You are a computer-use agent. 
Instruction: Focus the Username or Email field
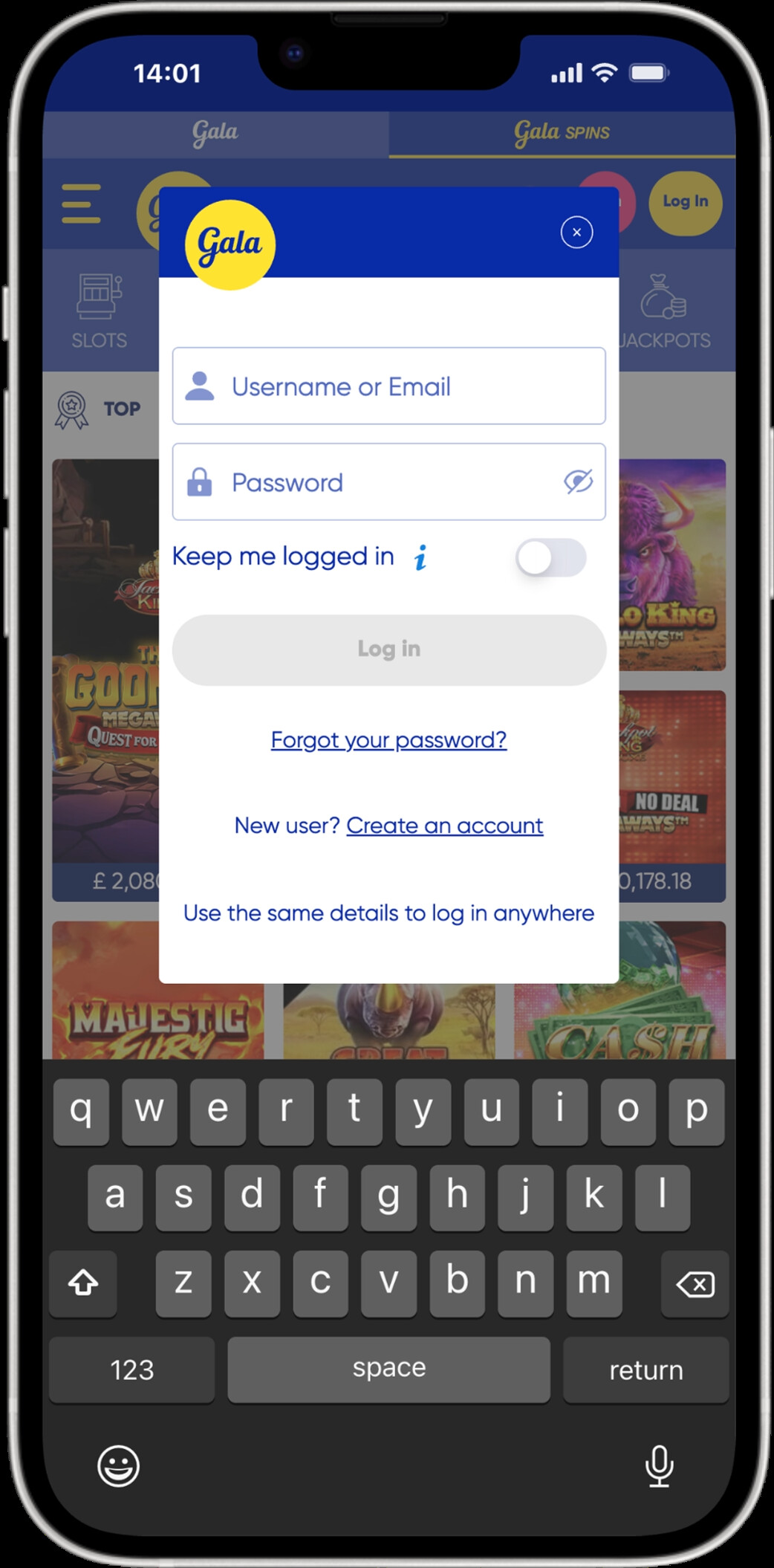[x=388, y=386]
